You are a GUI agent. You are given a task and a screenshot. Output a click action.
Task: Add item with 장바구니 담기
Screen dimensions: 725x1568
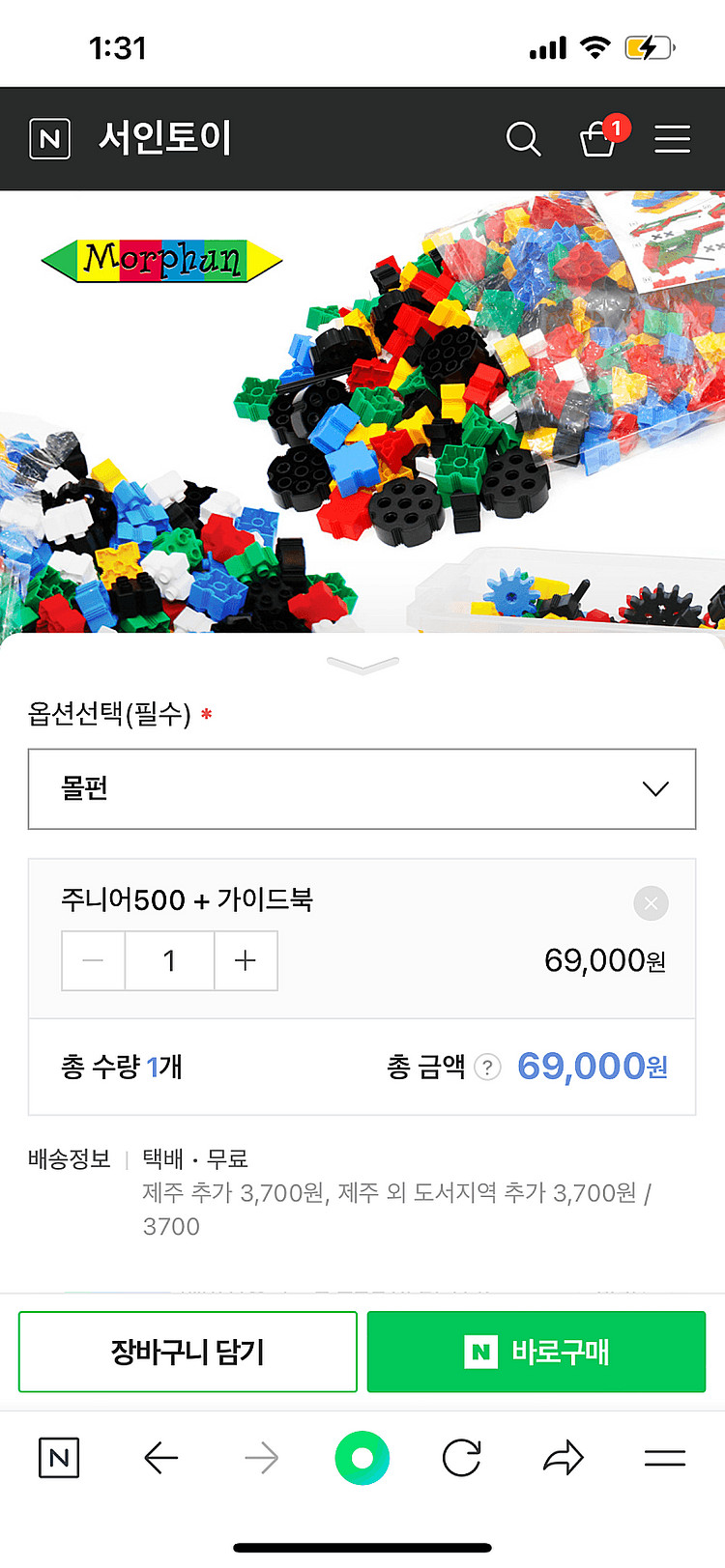[188, 1352]
